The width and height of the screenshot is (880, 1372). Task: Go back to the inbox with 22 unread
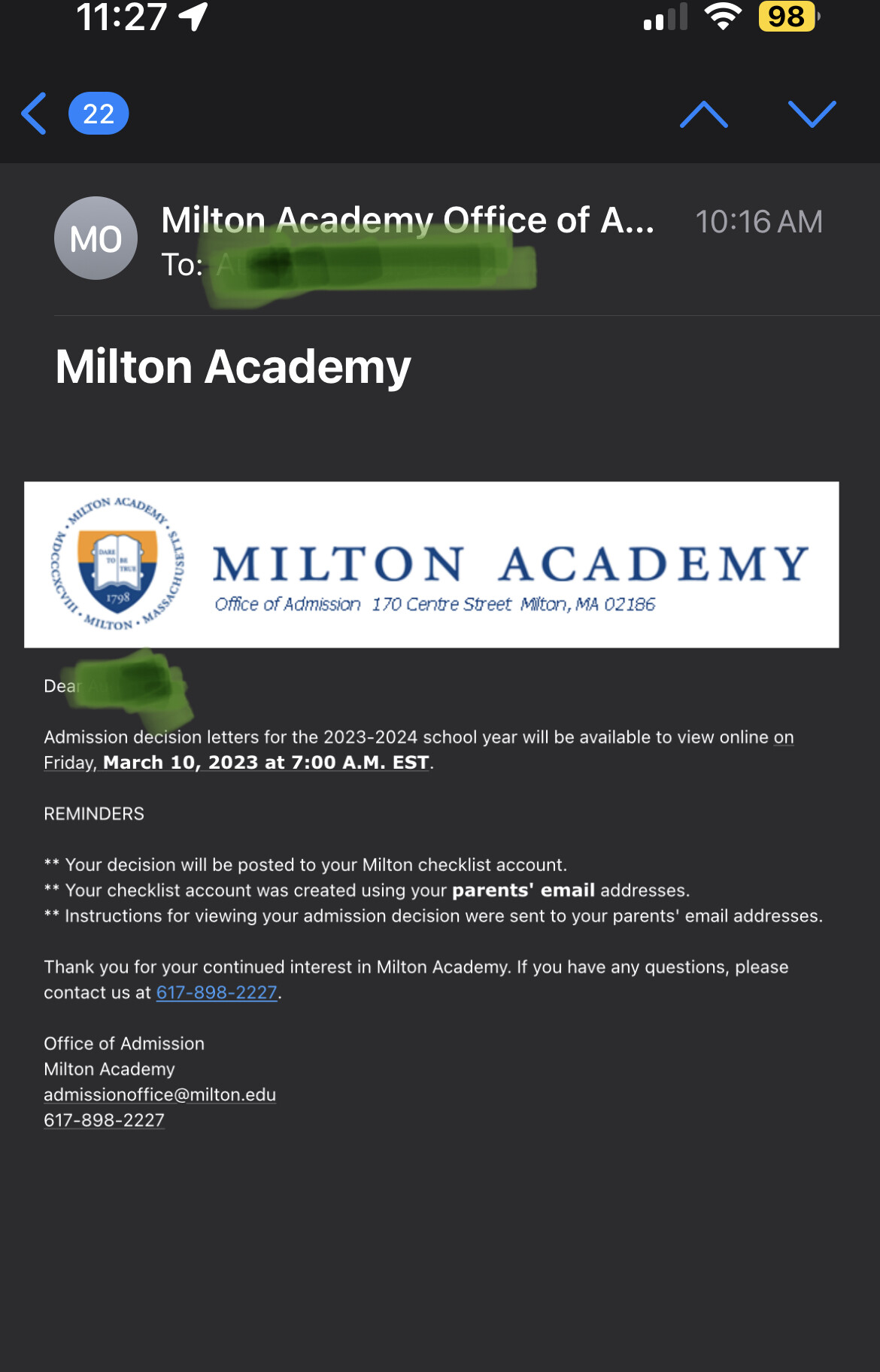tap(74, 114)
